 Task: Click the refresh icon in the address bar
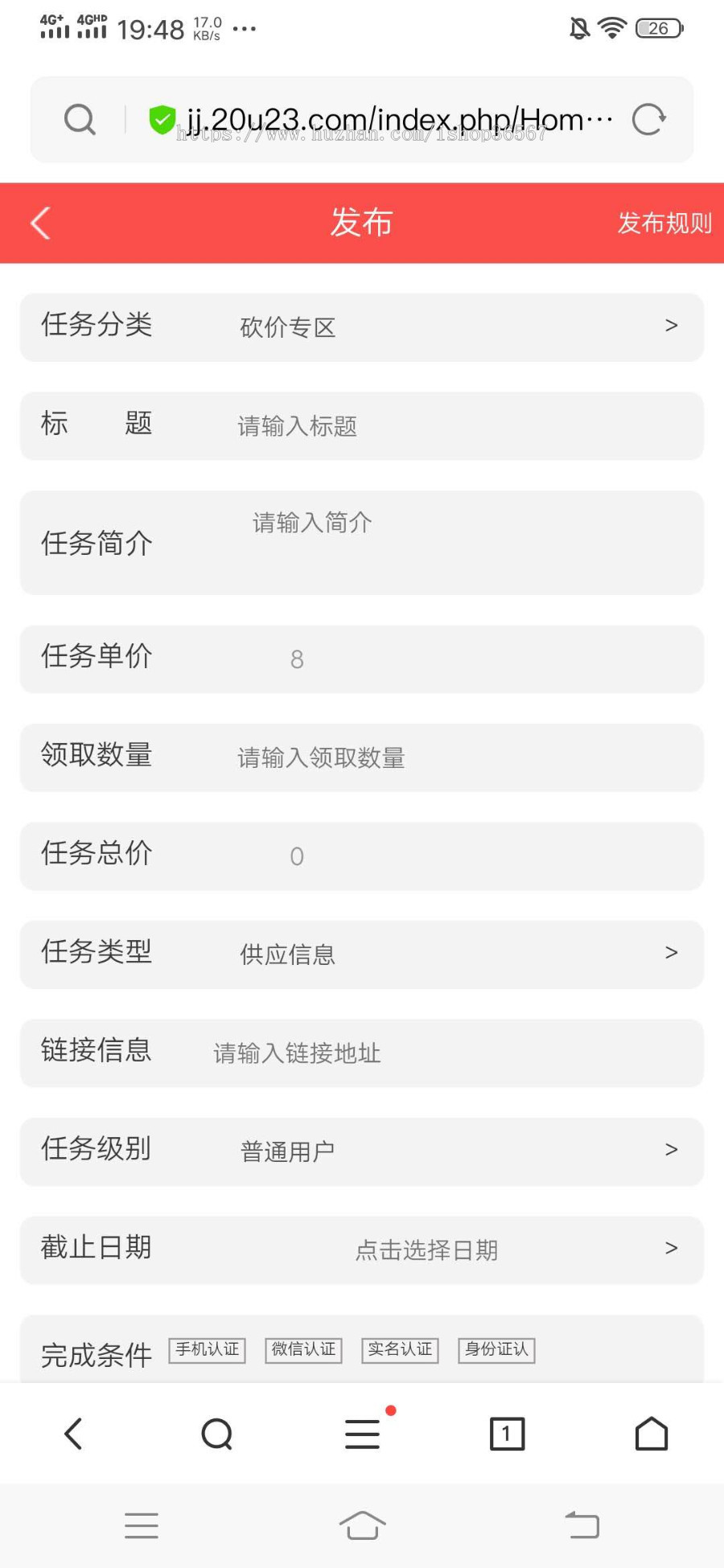(648, 119)
